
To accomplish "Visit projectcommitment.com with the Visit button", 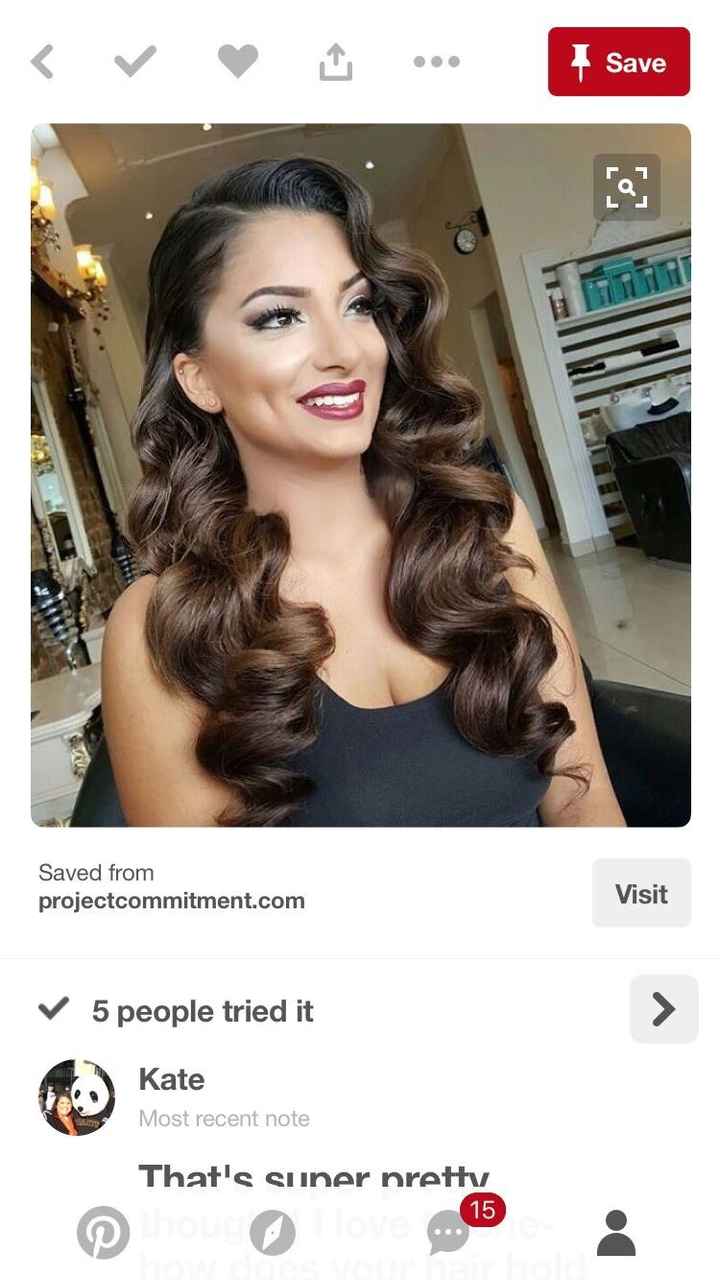I will (641, 894).
